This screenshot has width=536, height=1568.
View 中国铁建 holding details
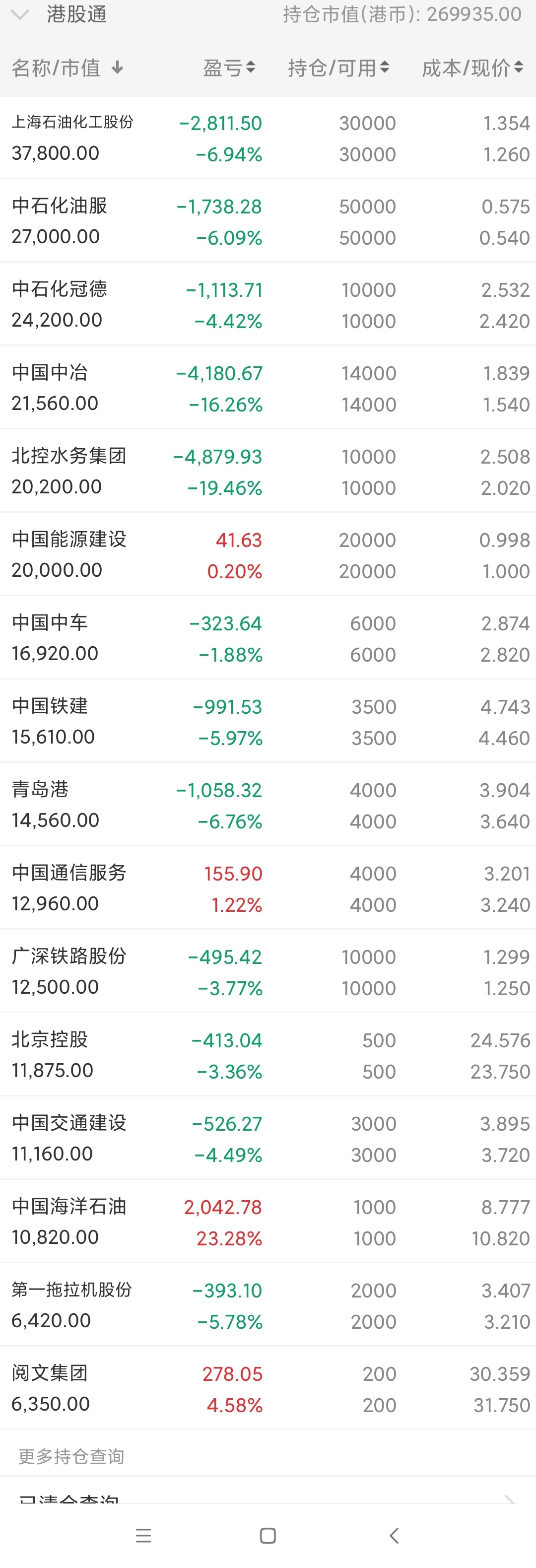(268, 722)
